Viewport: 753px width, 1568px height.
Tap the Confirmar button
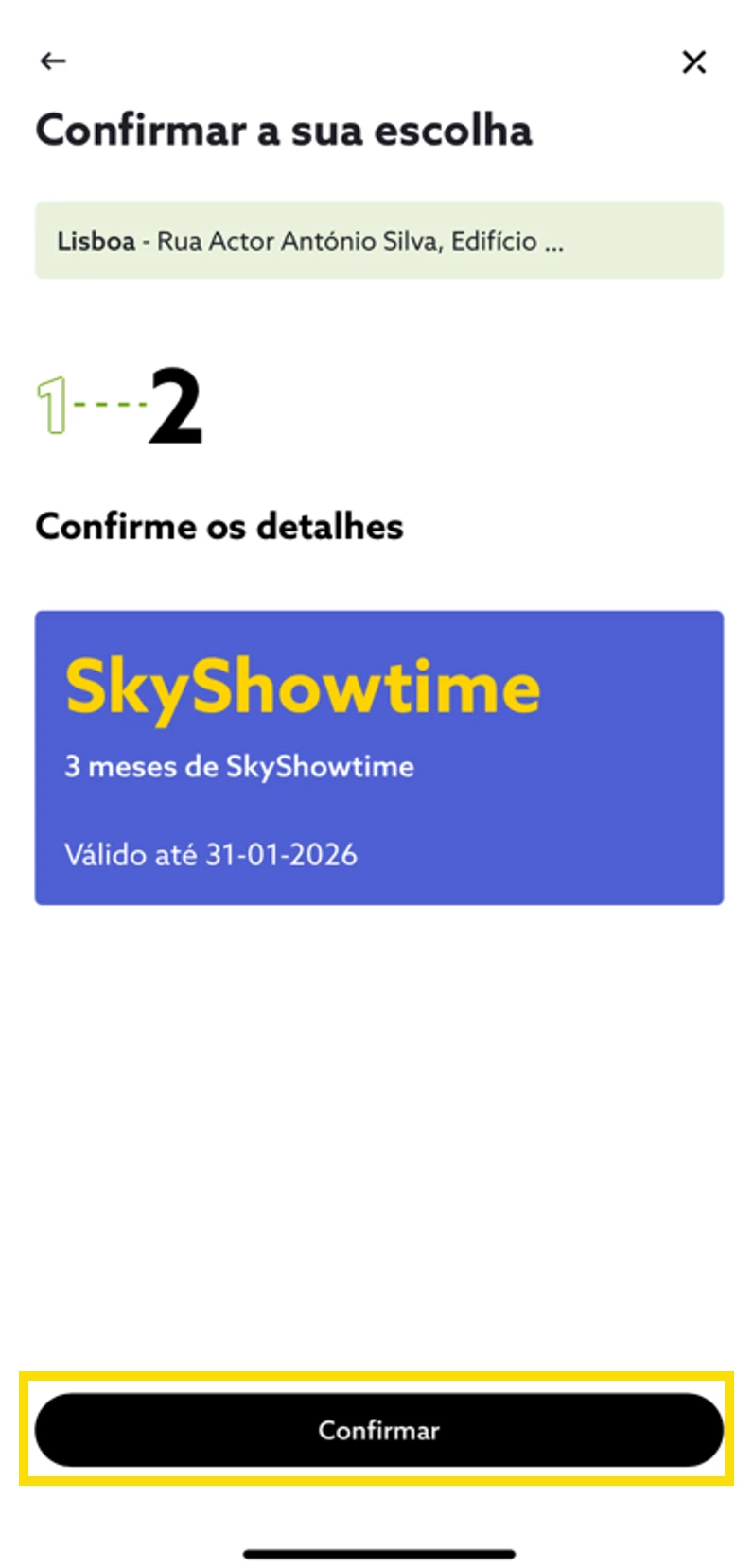click(378, 1429)
